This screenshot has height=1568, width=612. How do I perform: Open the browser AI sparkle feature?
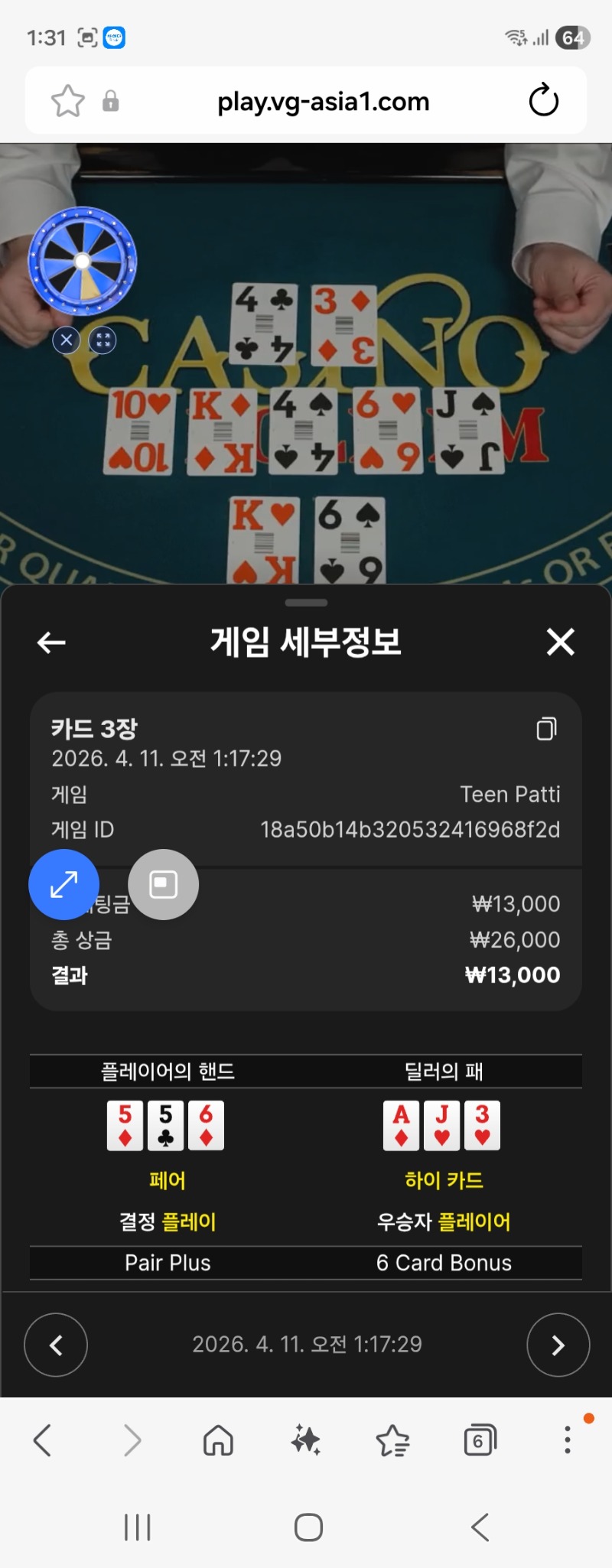point(306,1441)
